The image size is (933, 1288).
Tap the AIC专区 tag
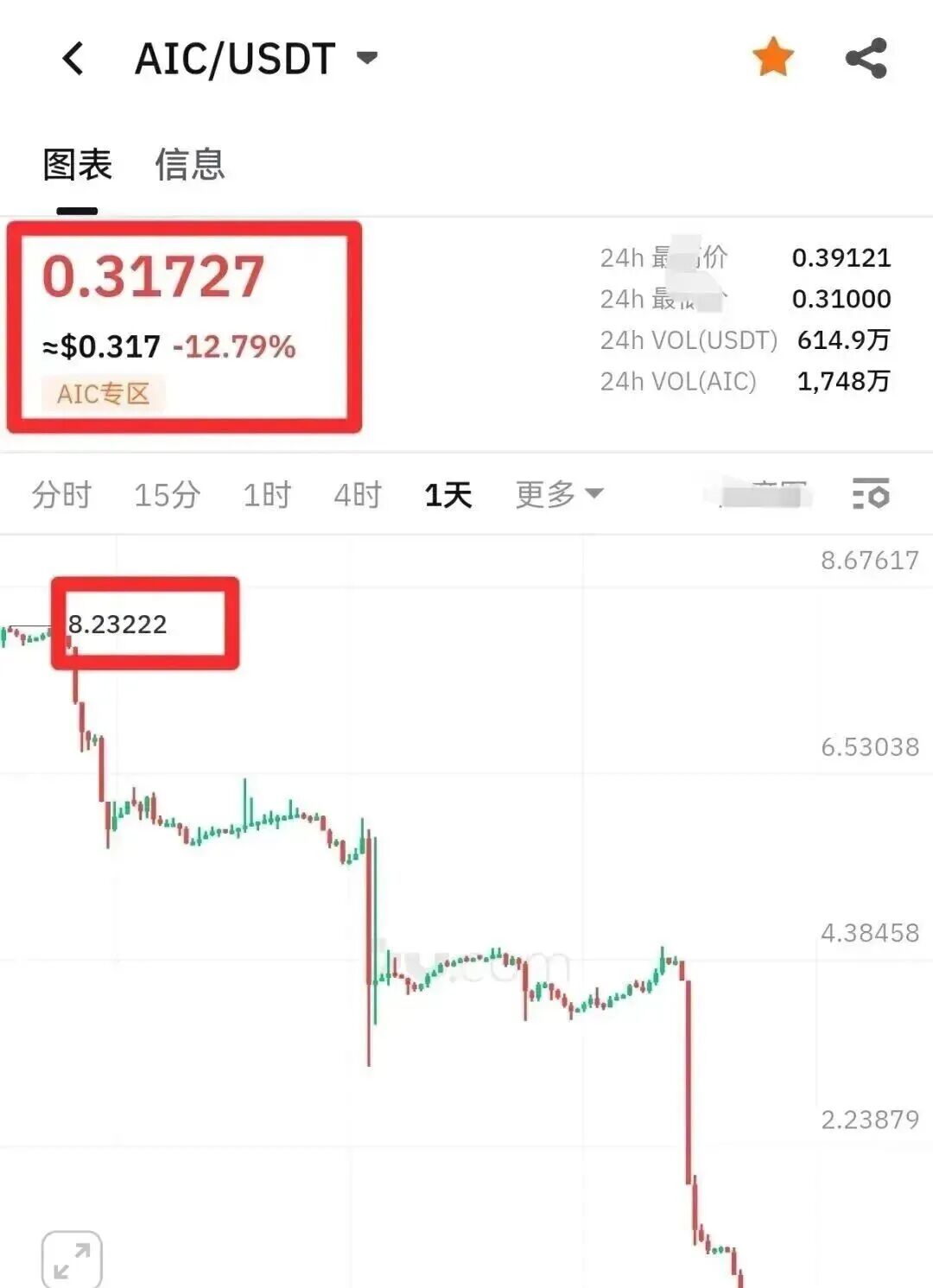click(x=104, y=394)
